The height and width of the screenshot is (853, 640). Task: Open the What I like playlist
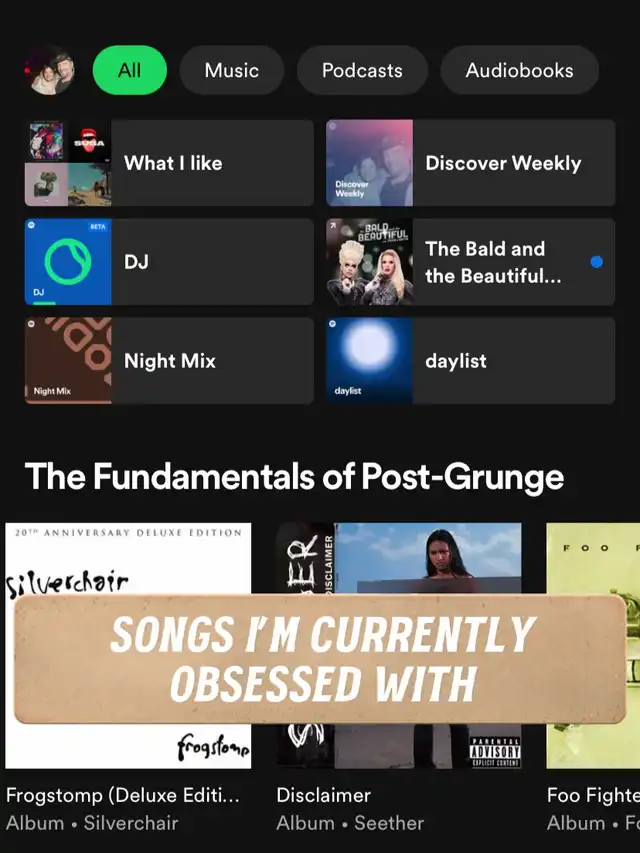[x=169, y=163]
